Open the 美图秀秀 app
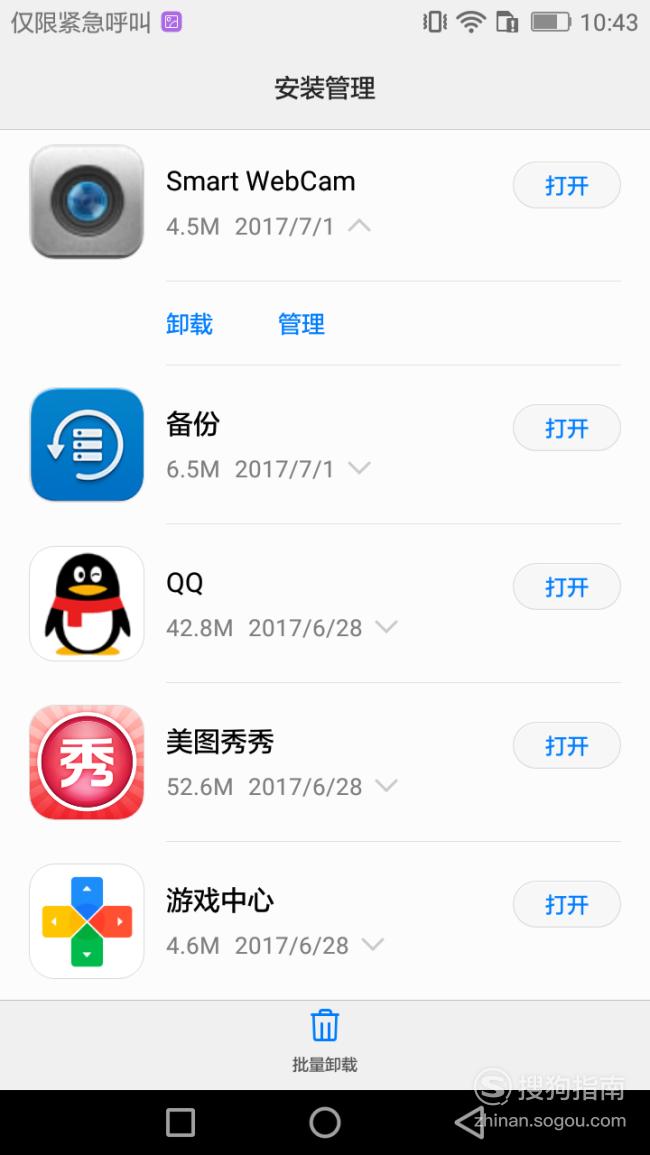The image size is (650, 1155). pyautogui.click(x=566, y=745)
